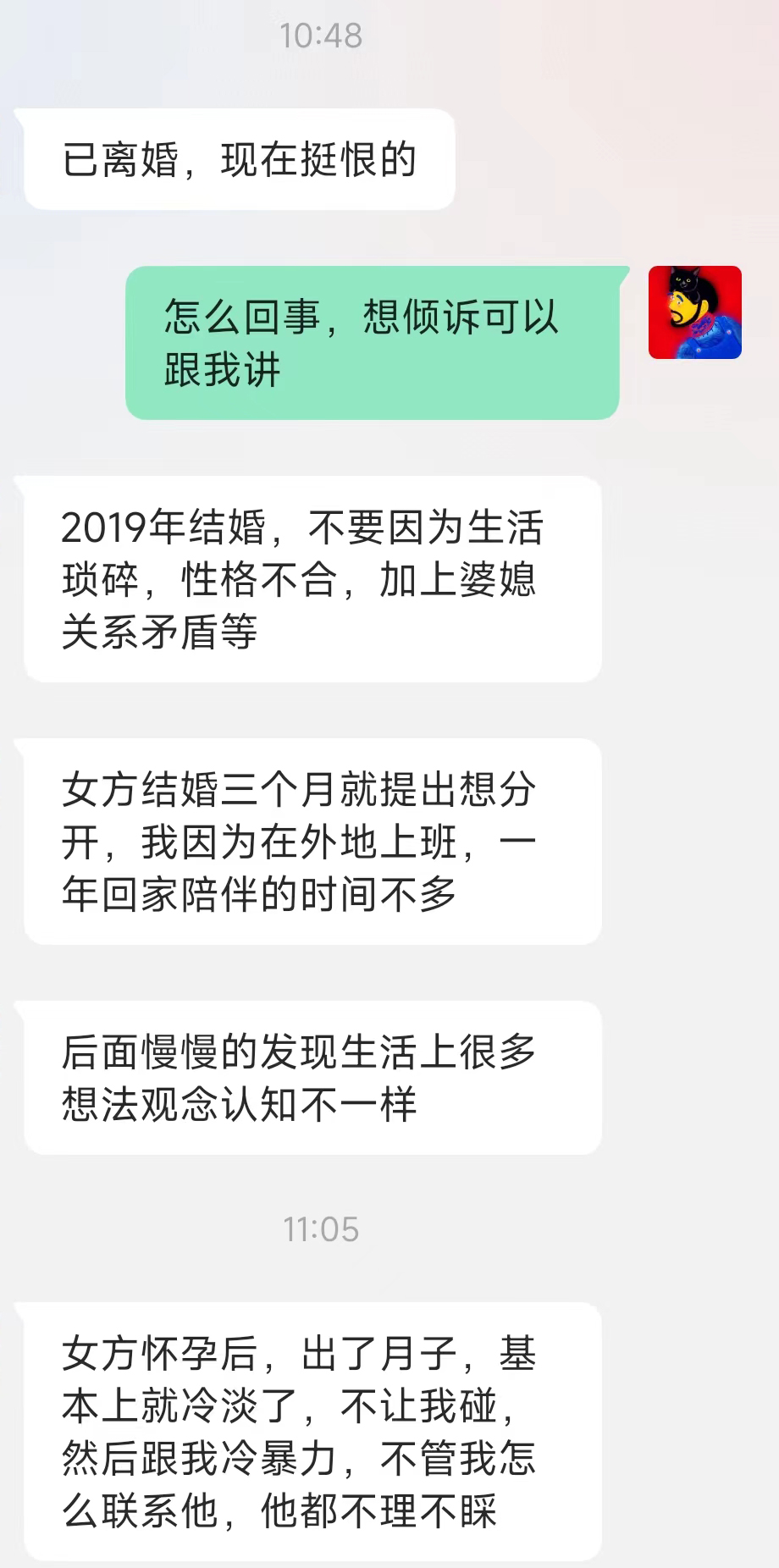
Task: Click the bubble starting with '女方怀孕后，出了月子'
Action: [x=313, y=1435]
